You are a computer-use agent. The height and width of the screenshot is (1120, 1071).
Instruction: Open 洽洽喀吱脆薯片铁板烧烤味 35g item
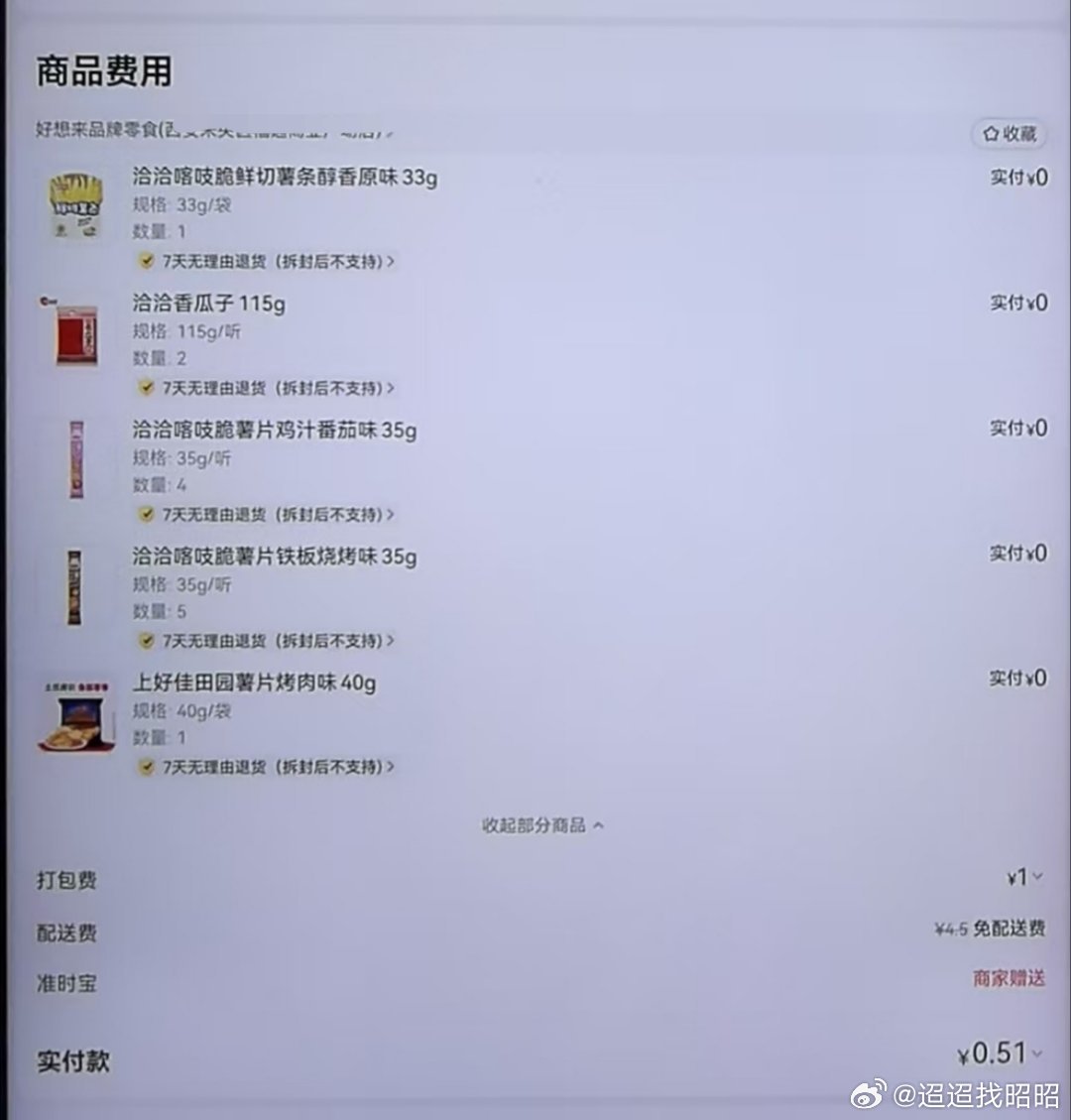[x=275, y=557]
